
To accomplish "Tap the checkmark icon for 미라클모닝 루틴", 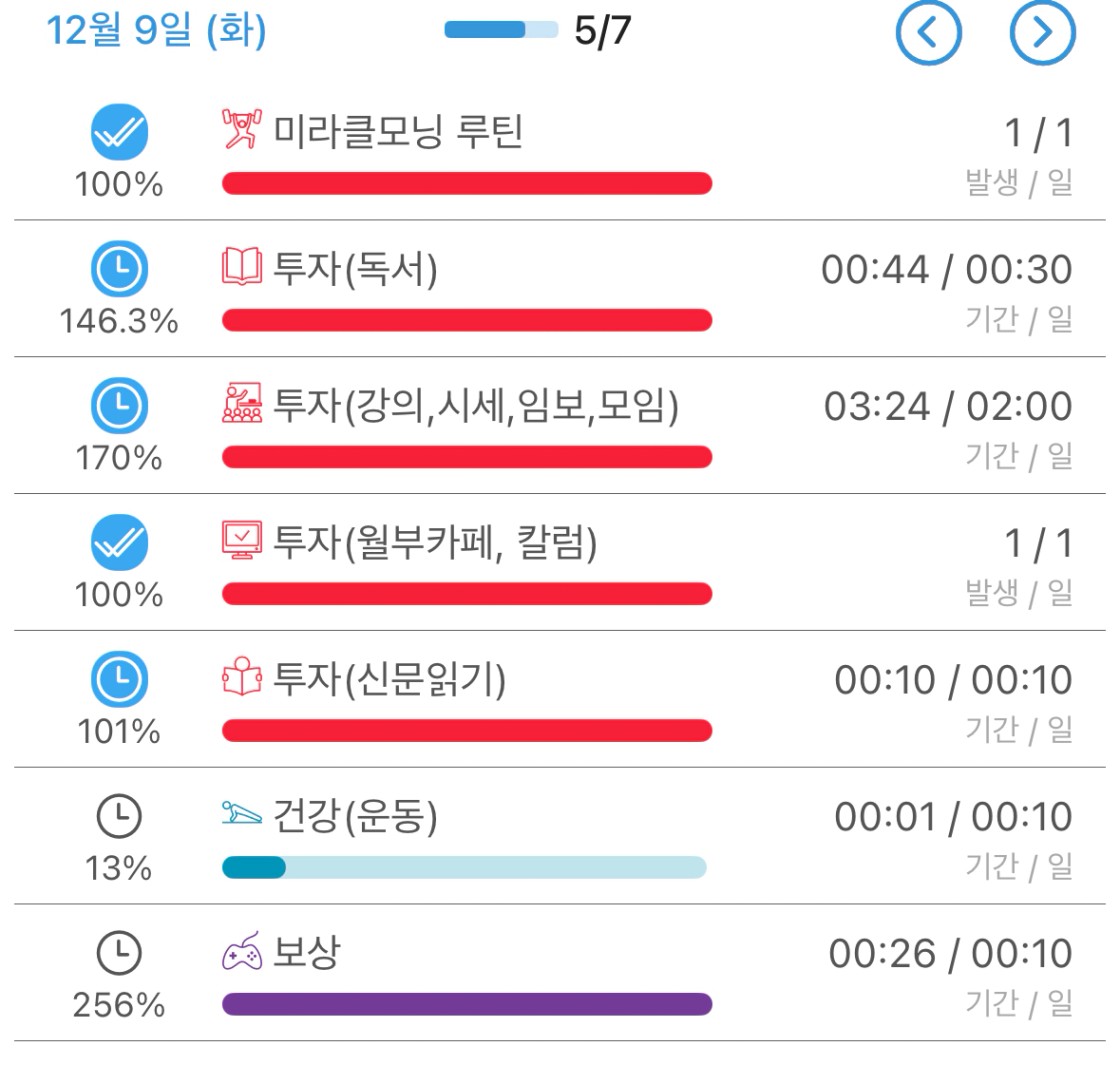I will coord(119,133).
